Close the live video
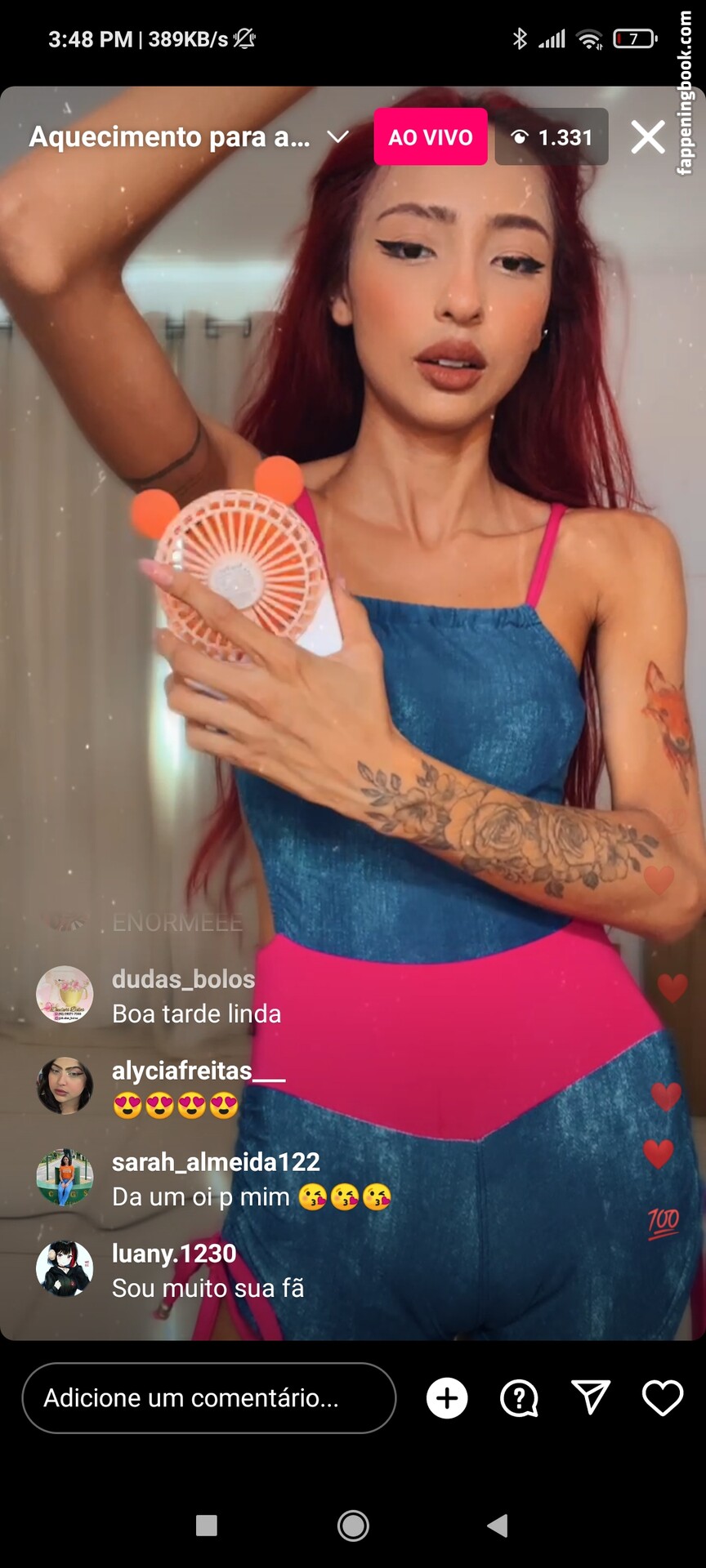 (x=648, y=137)
